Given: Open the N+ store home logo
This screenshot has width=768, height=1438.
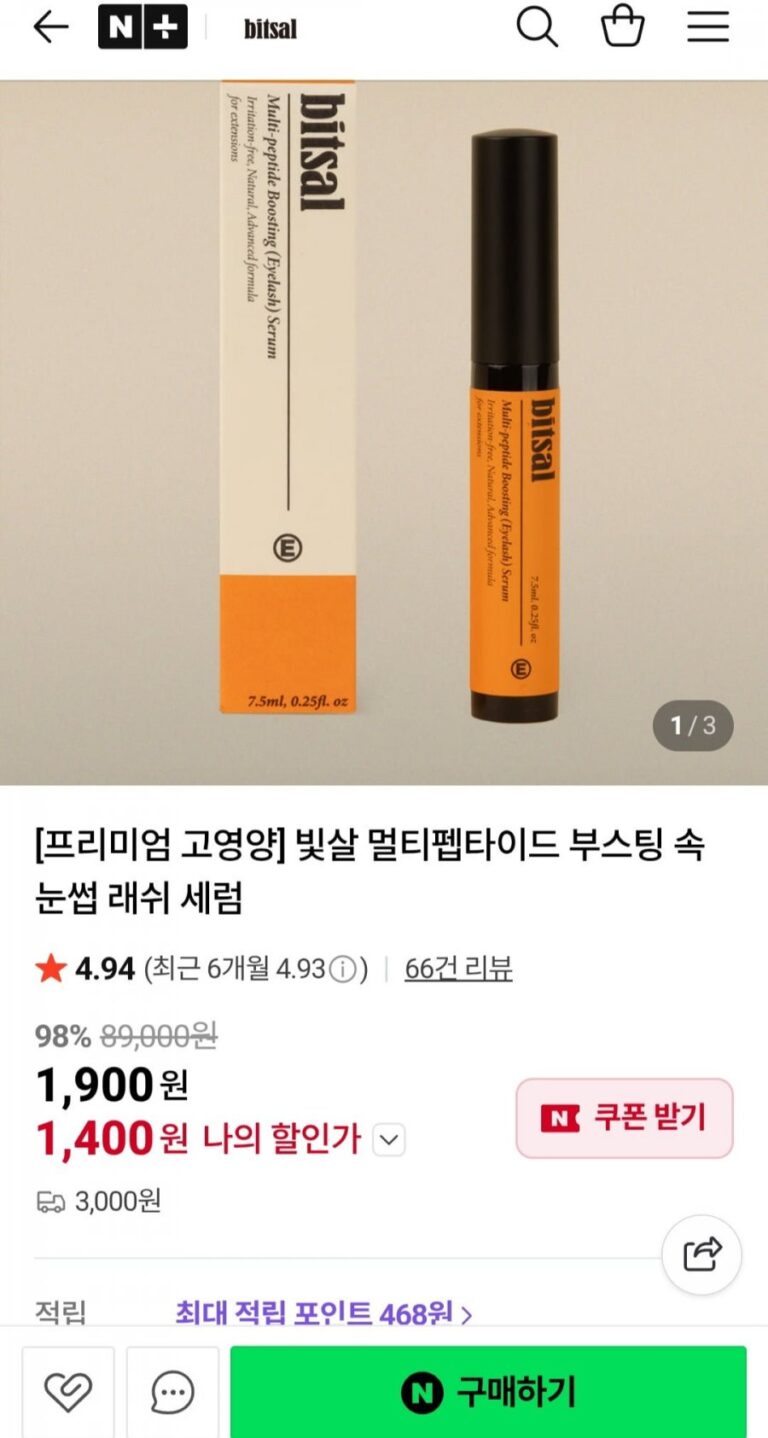Looking at the screenshot, I should click(142, 28).
